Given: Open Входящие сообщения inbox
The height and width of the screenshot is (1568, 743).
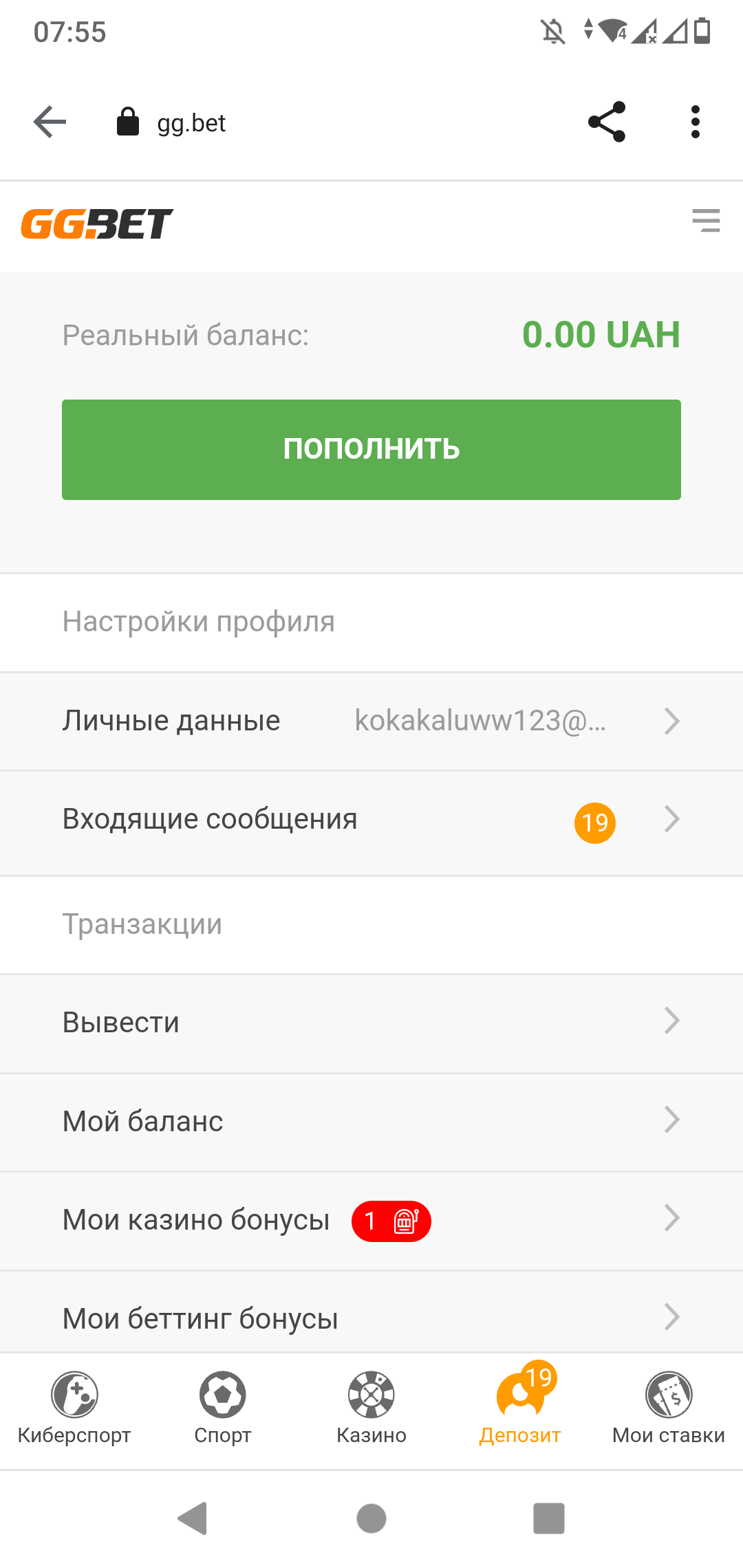Looking at the screenshot, I should point(371,820).
